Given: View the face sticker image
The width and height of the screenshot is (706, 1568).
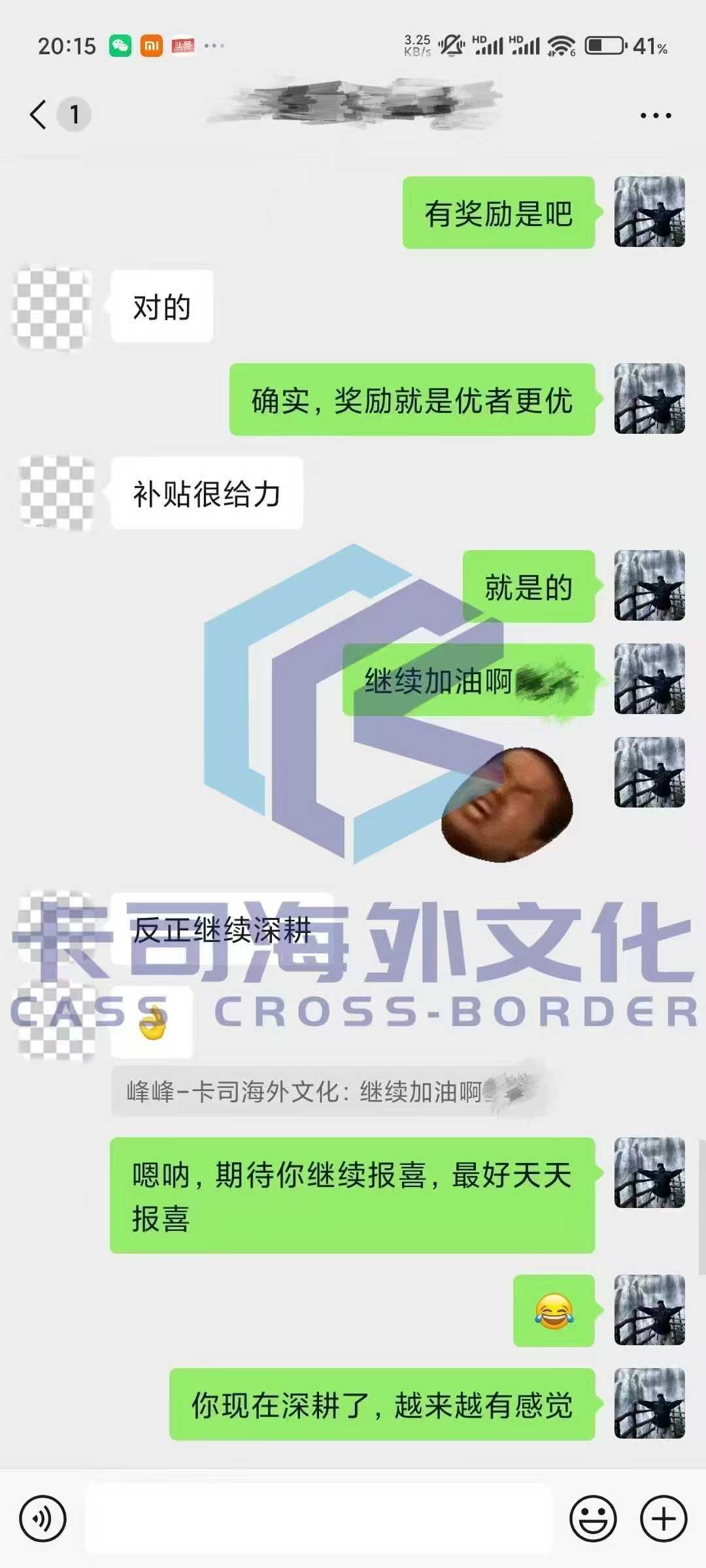Looking at the screenshot, I should (x=507, y=805).
